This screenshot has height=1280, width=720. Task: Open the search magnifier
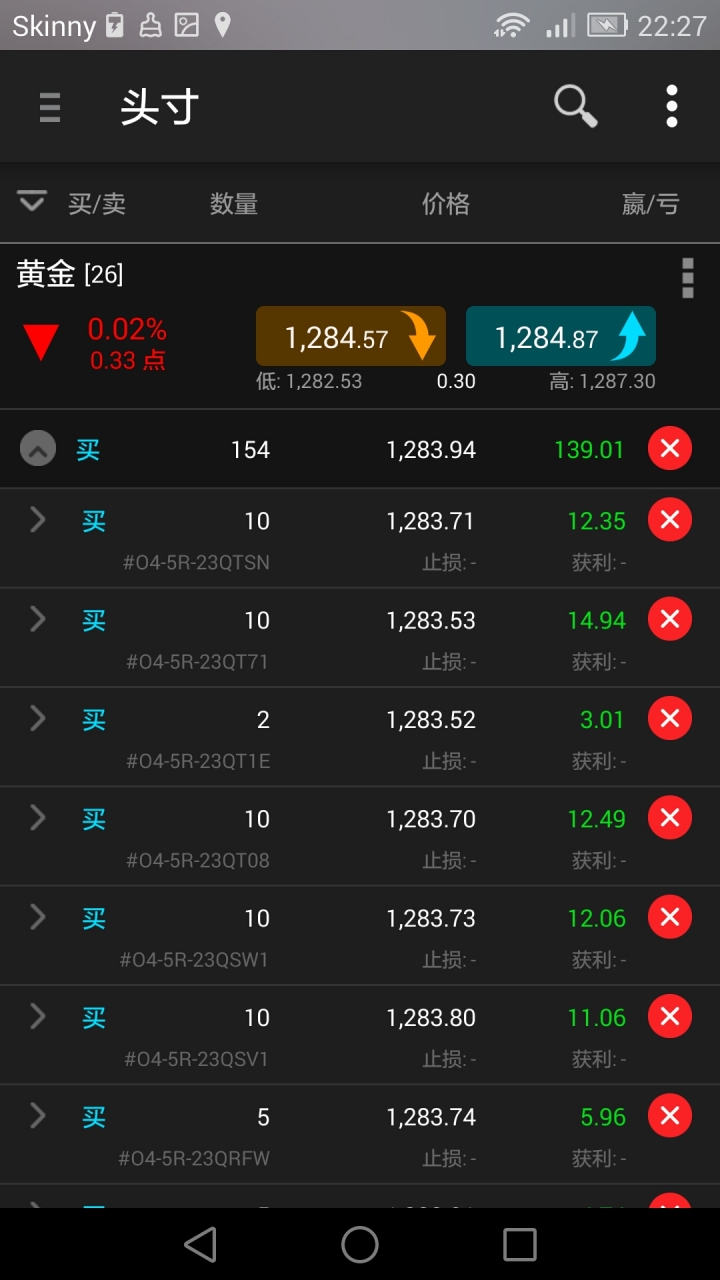tap(575, 105)
